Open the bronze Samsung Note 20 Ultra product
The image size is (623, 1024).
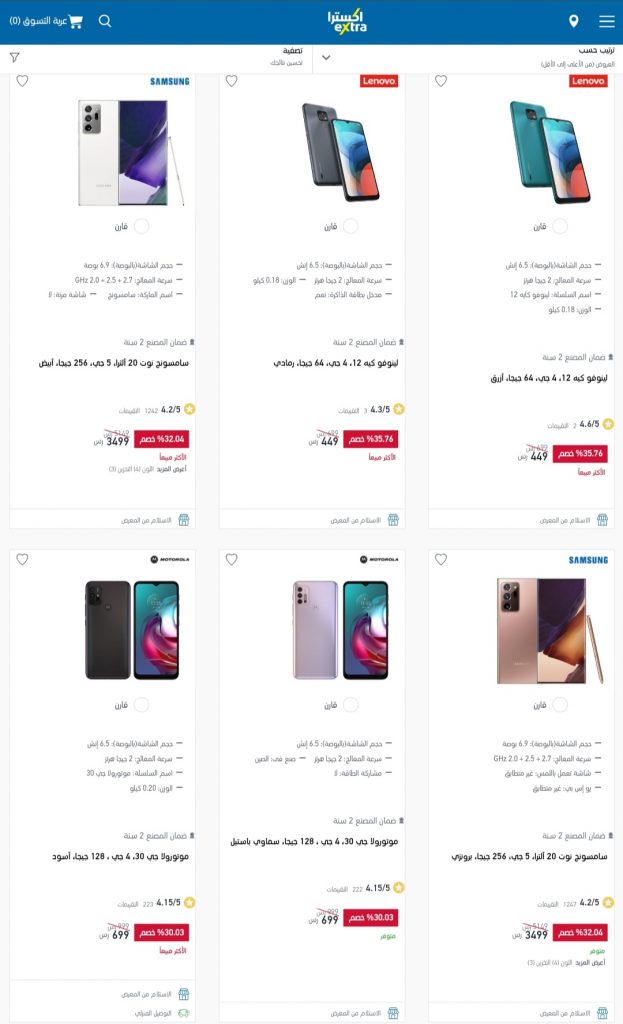[x=530, y=856]
